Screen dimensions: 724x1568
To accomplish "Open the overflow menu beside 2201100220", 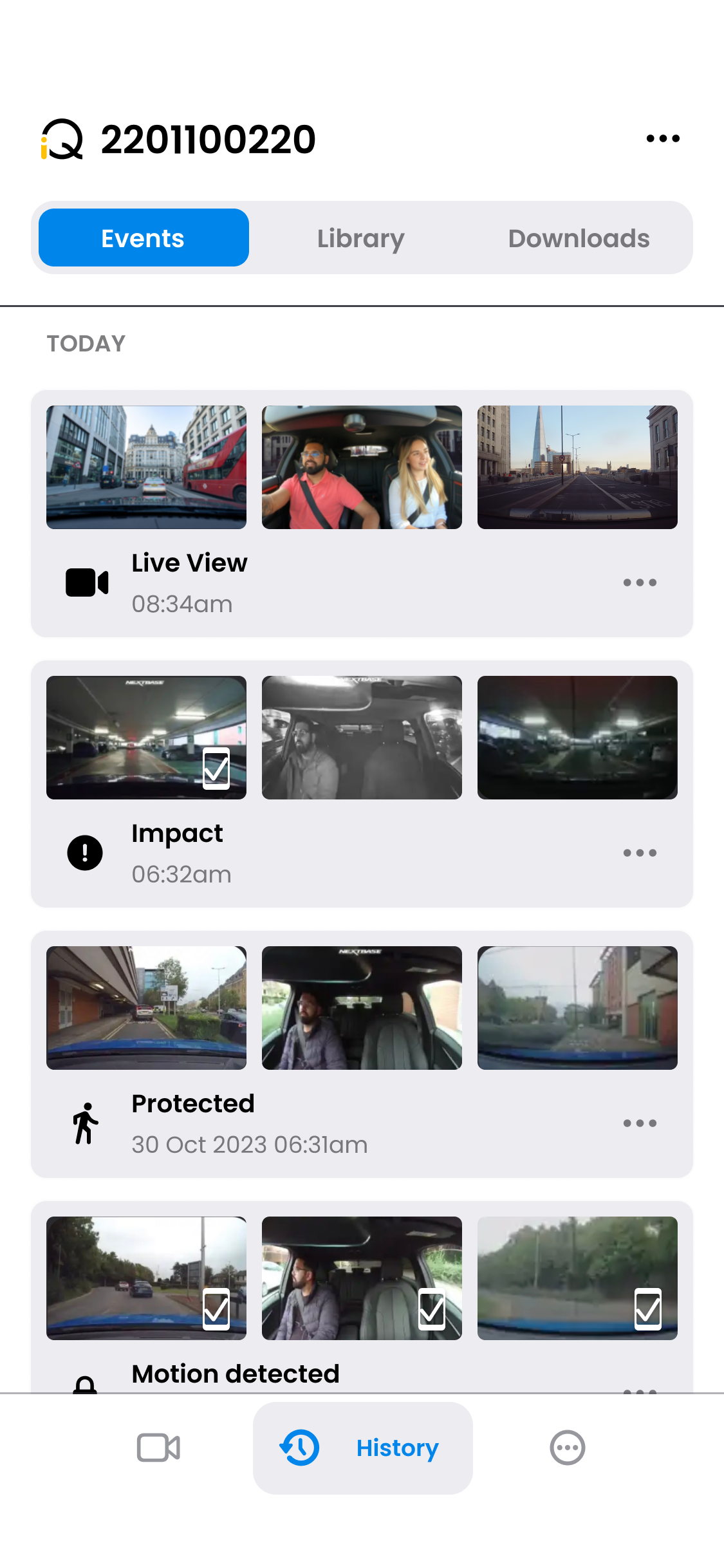I will (663, 138).
